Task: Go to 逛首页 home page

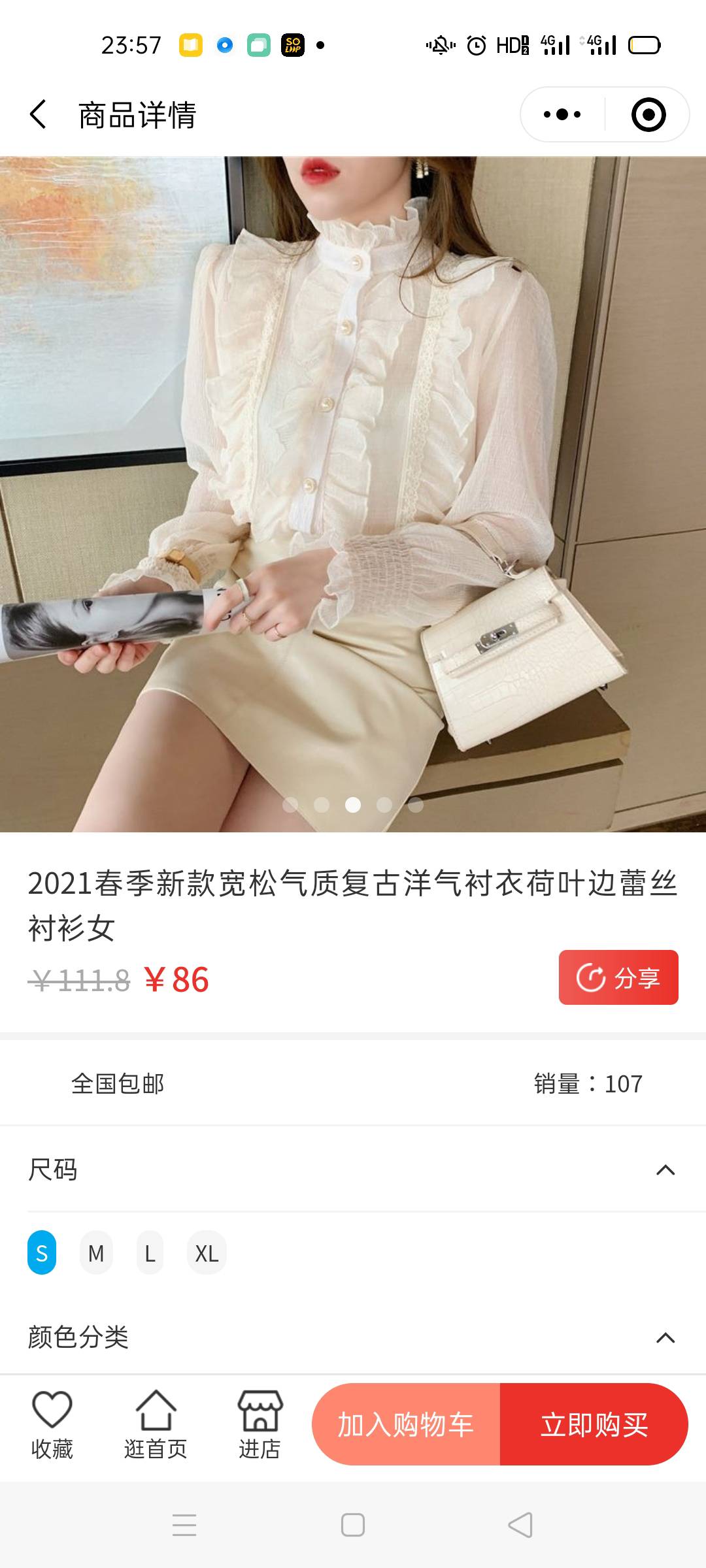Action: pos(156,1424)
